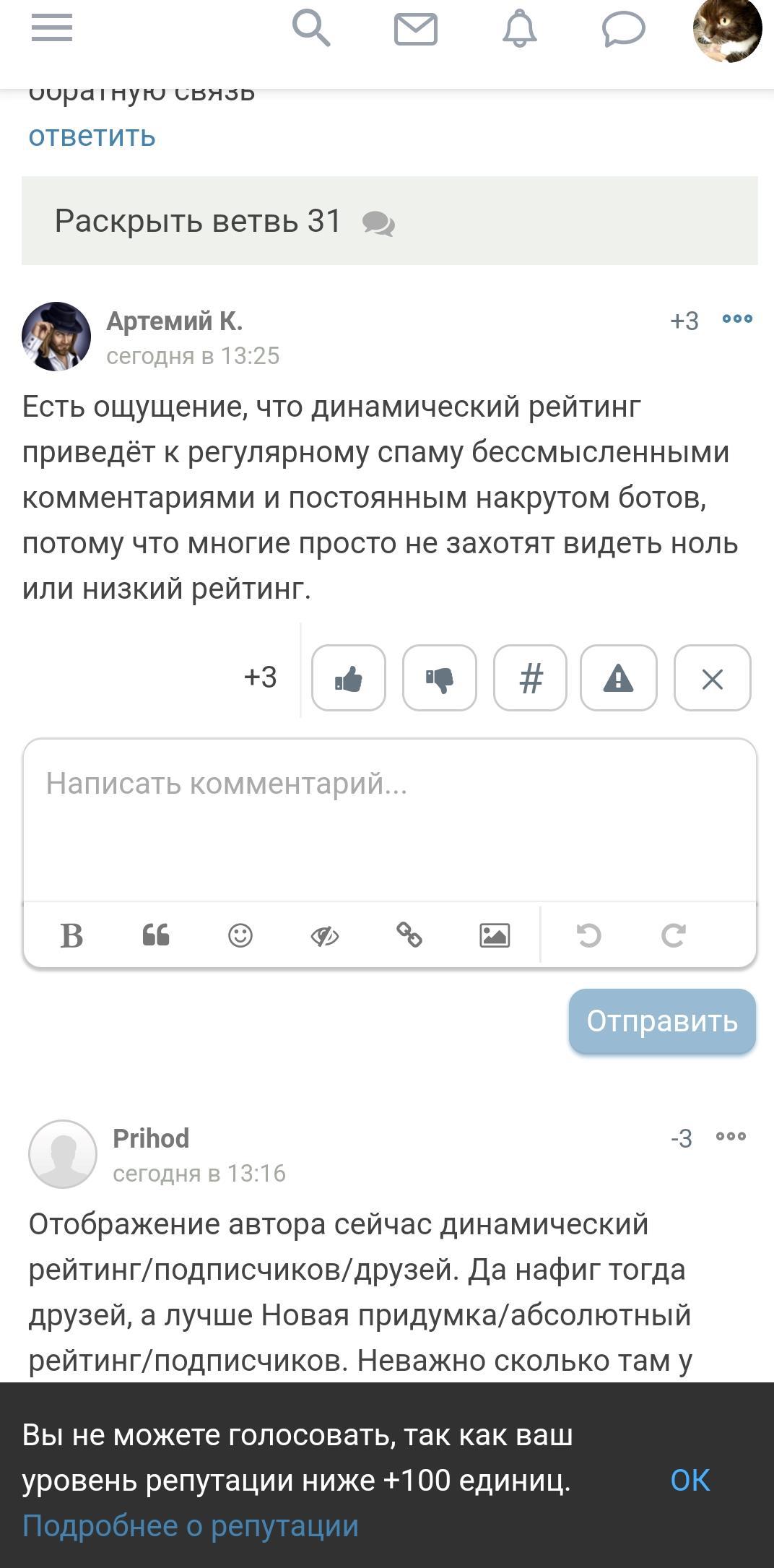The image size is (774, 1568).
Task: Close the reply form with the X button
Action: coord(713,678)
